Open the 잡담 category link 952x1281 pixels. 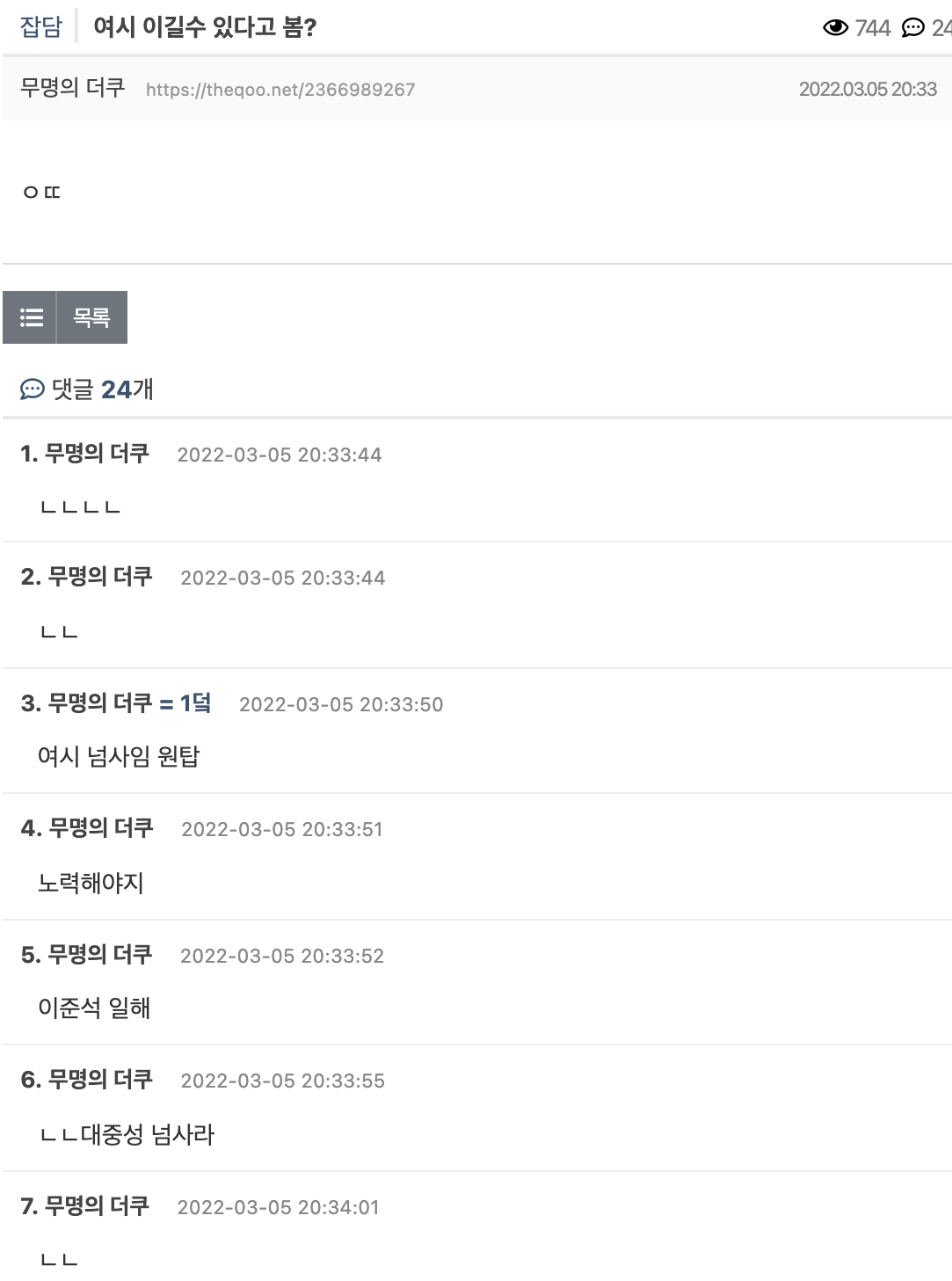tap(41, 26)
